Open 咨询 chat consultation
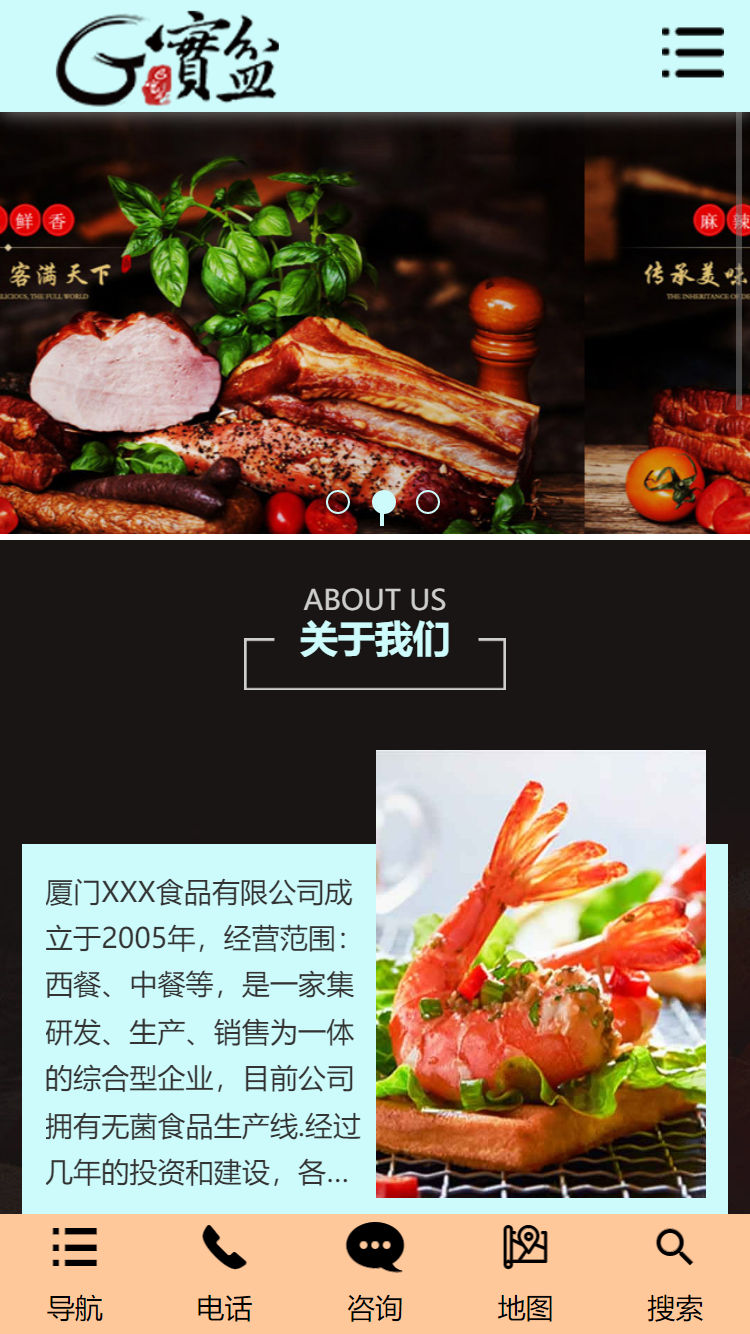Screen dimensions: 750x1334 click(375, 1272)
